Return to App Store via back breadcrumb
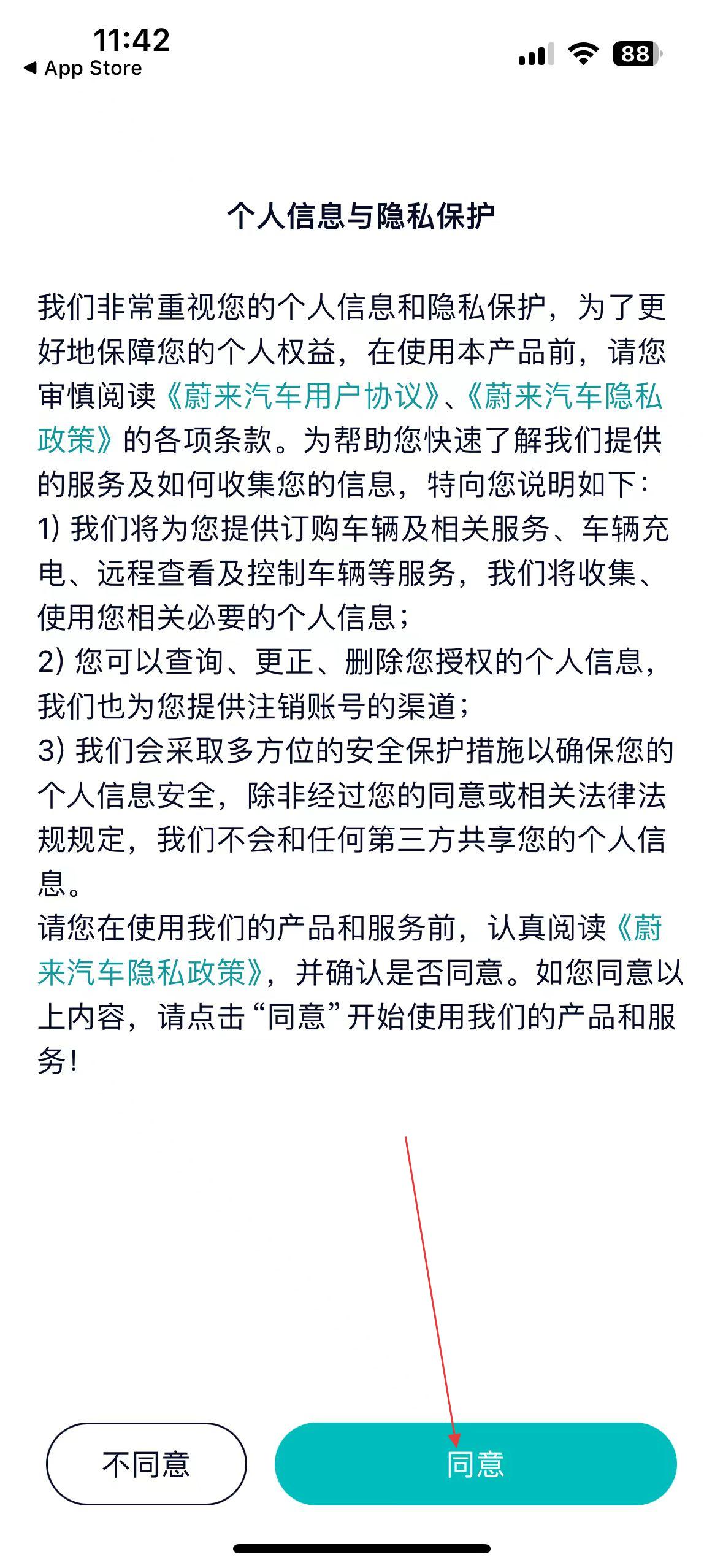 (83, 68)
